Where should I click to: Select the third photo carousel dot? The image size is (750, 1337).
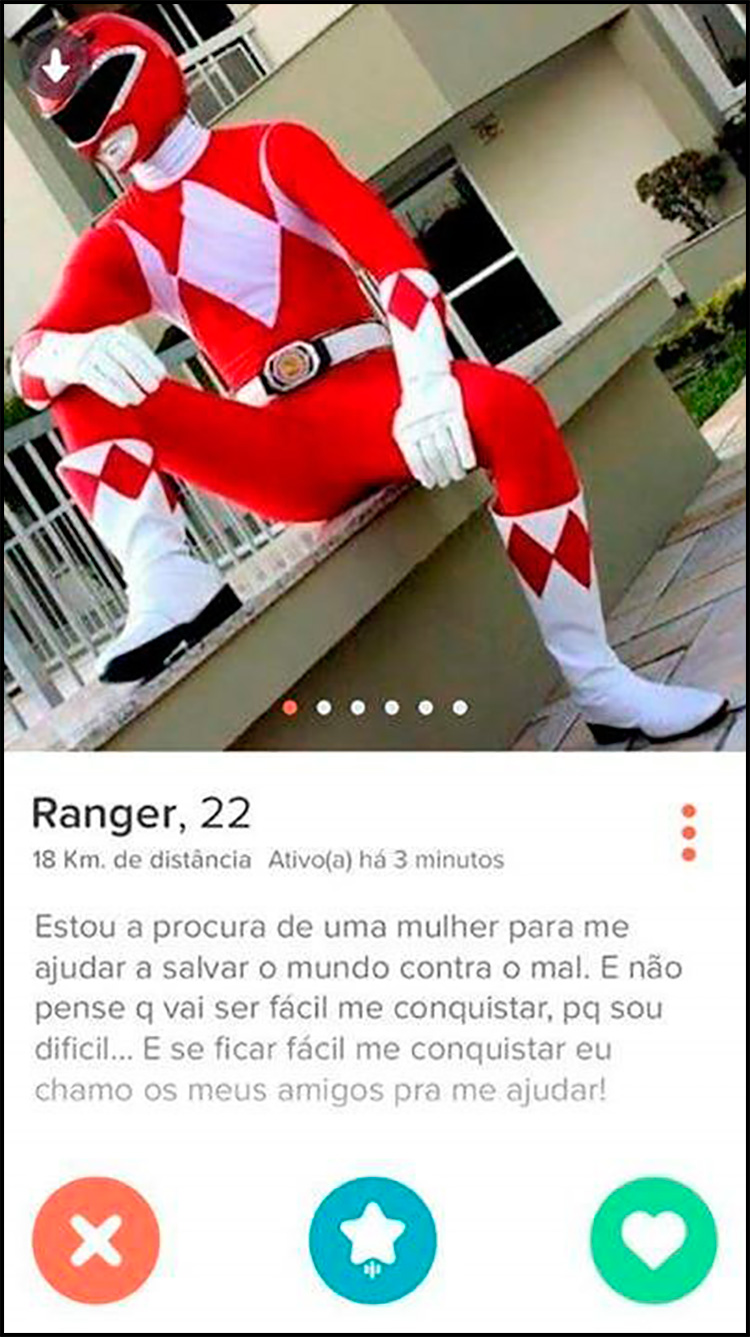pyautogui.click(x=358, y=708)
